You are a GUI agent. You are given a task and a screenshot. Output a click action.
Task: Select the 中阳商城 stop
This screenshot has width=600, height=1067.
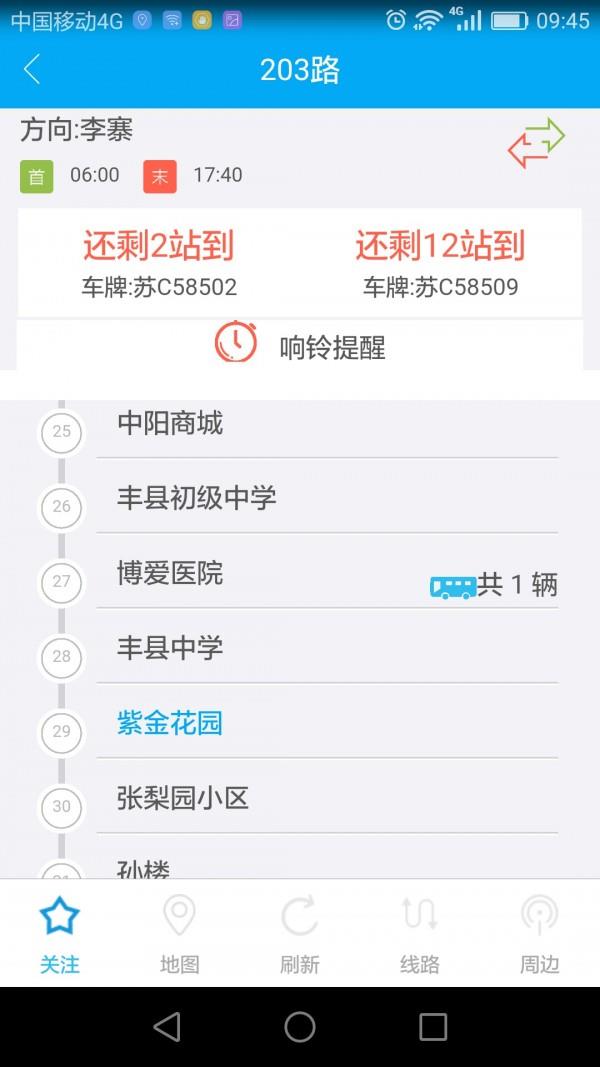[170, 424]
